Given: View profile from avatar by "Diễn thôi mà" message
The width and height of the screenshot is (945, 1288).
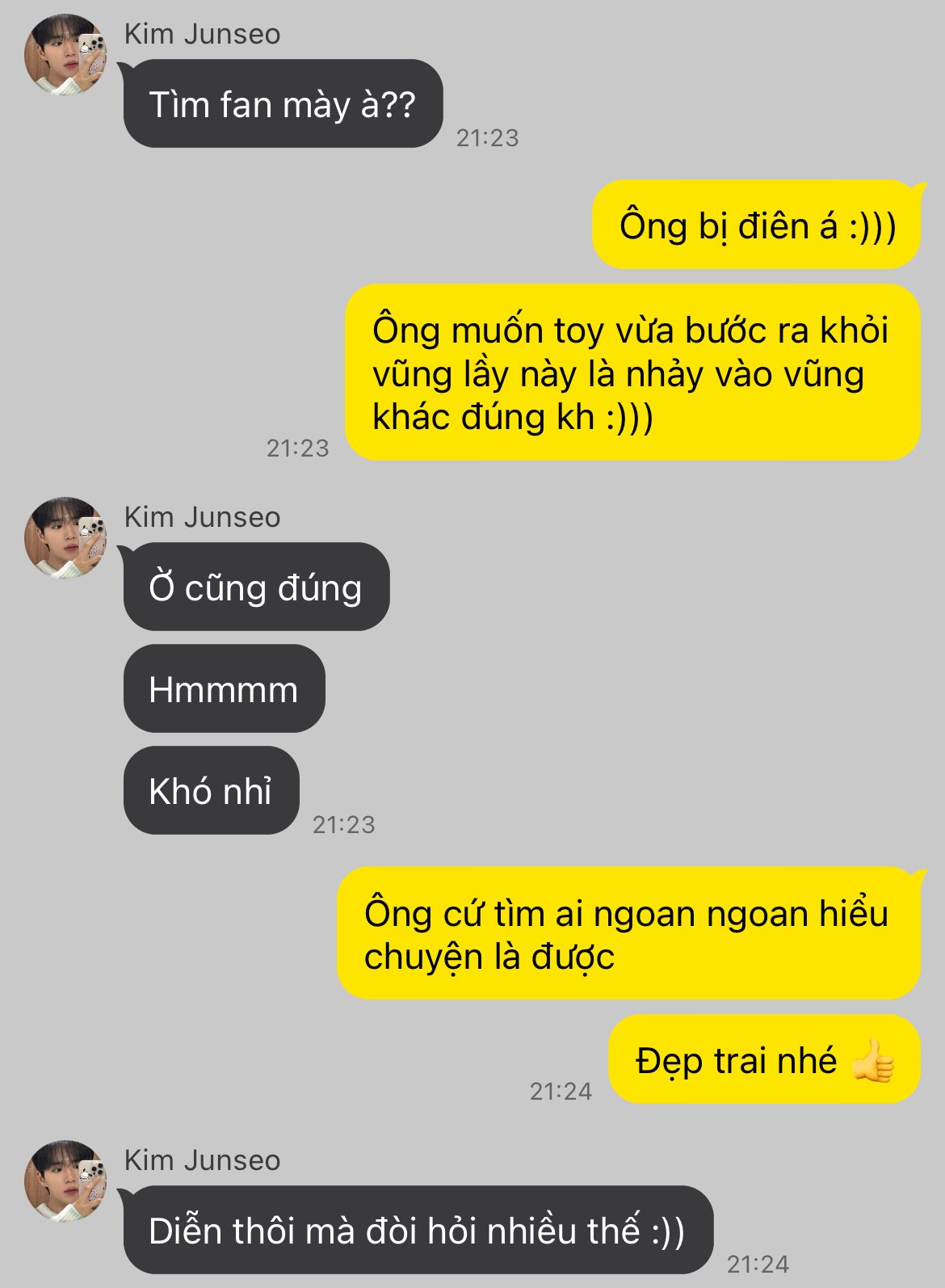Looking at the screenshot, I should click(65, 1181).
